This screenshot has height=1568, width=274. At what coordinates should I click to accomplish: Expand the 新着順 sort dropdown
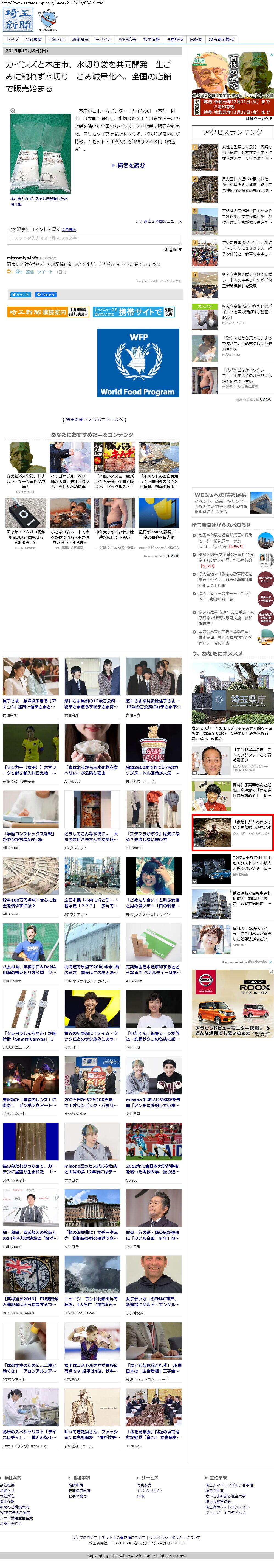click(172, 249)
